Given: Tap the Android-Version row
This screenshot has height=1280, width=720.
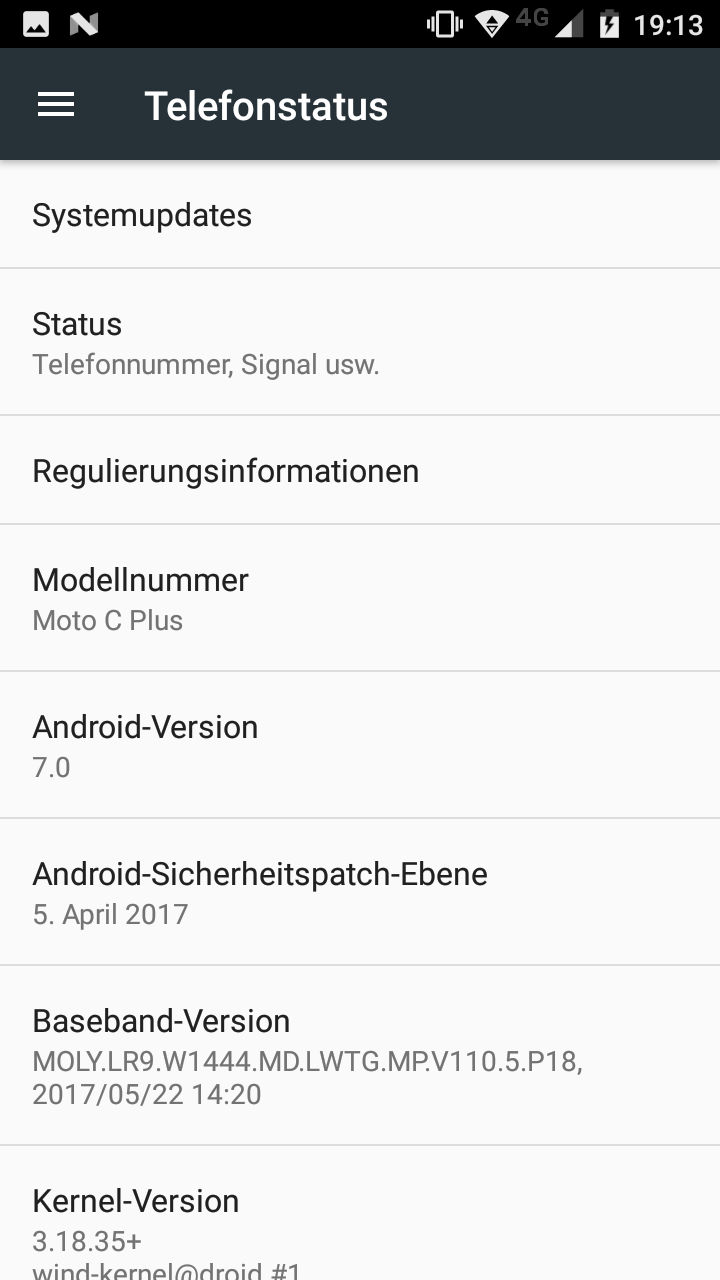Looking at the screenshot, I should [x=360, y=745].
